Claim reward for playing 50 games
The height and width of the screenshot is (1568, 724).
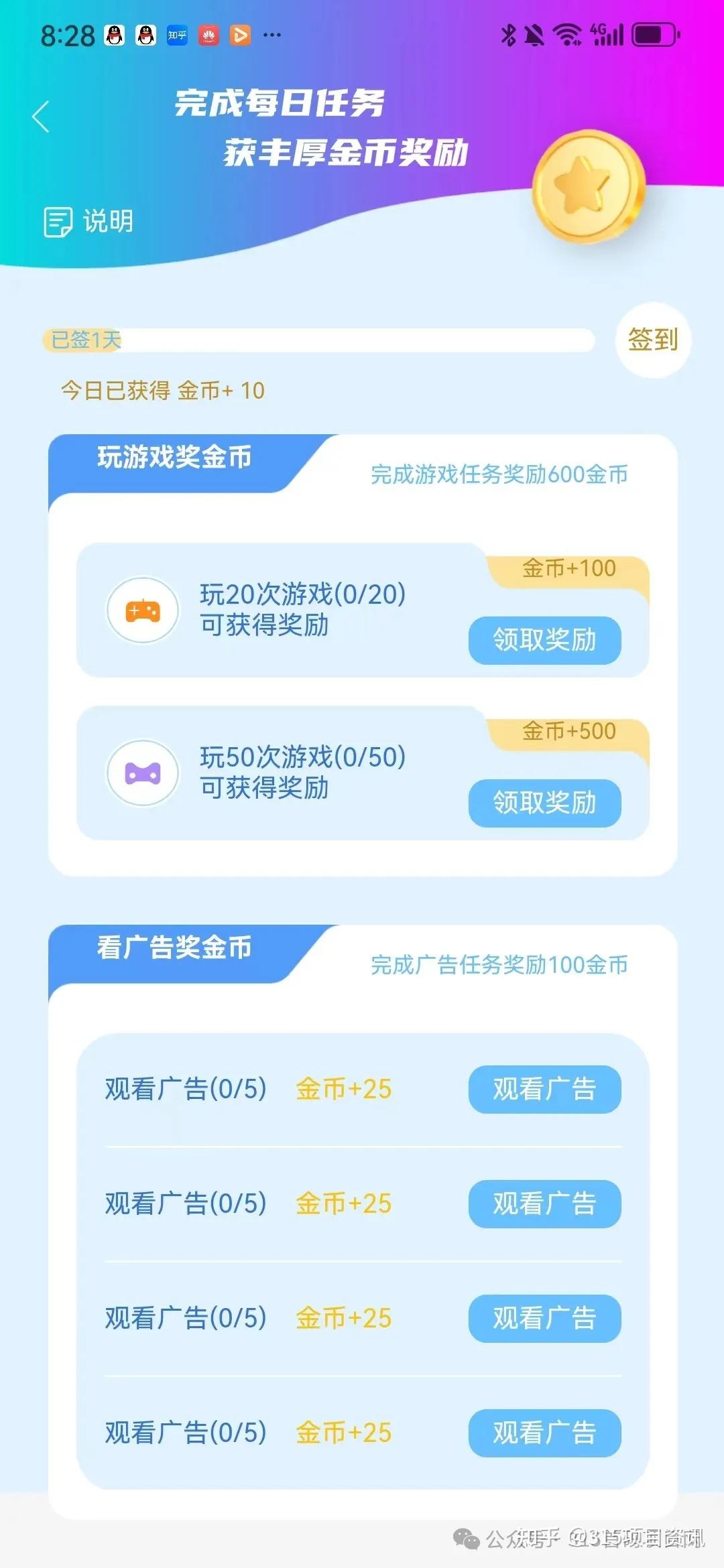(544, 803)
